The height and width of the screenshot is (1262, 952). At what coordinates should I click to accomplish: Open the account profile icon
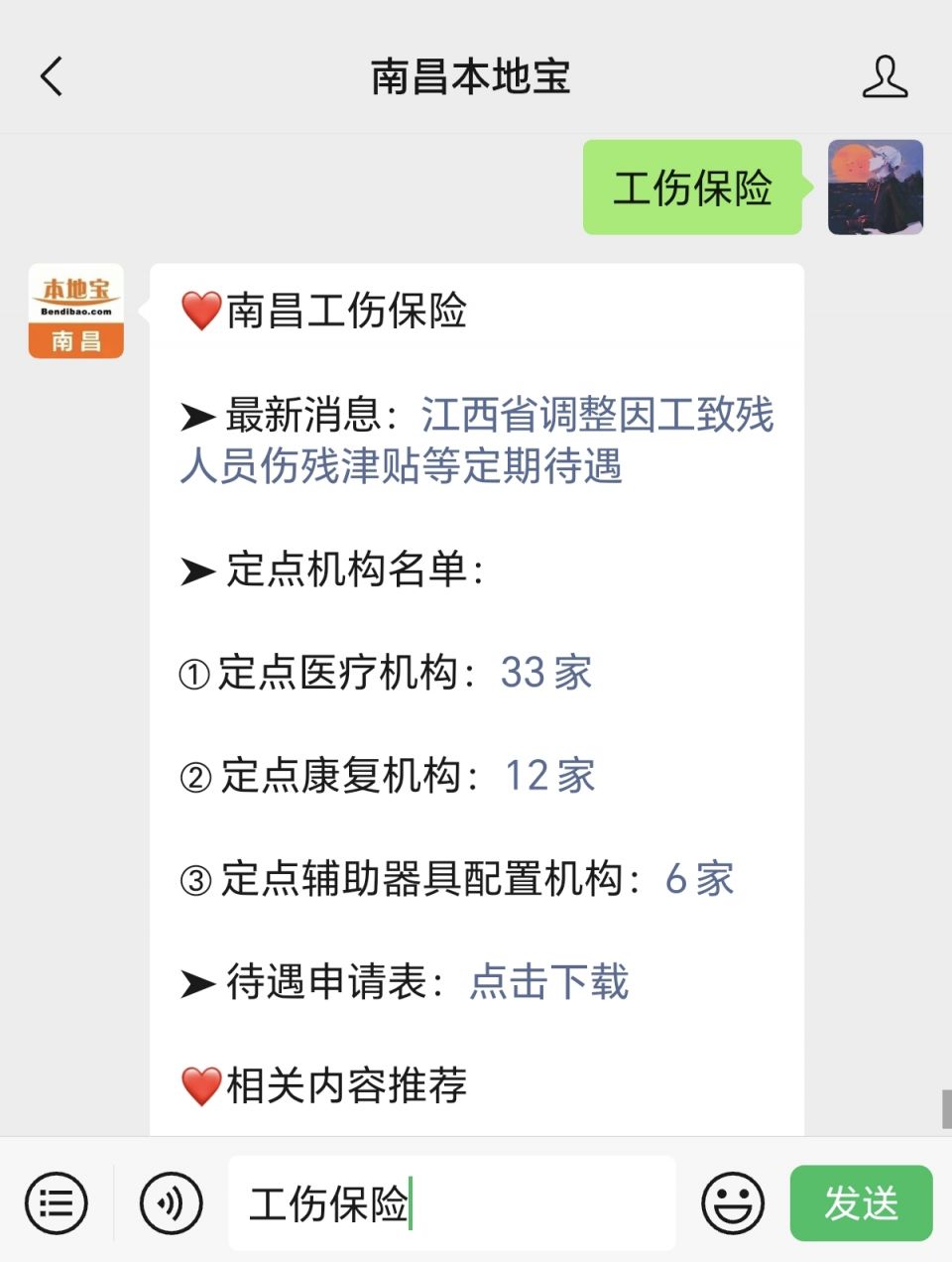click(x=885, y=76)
